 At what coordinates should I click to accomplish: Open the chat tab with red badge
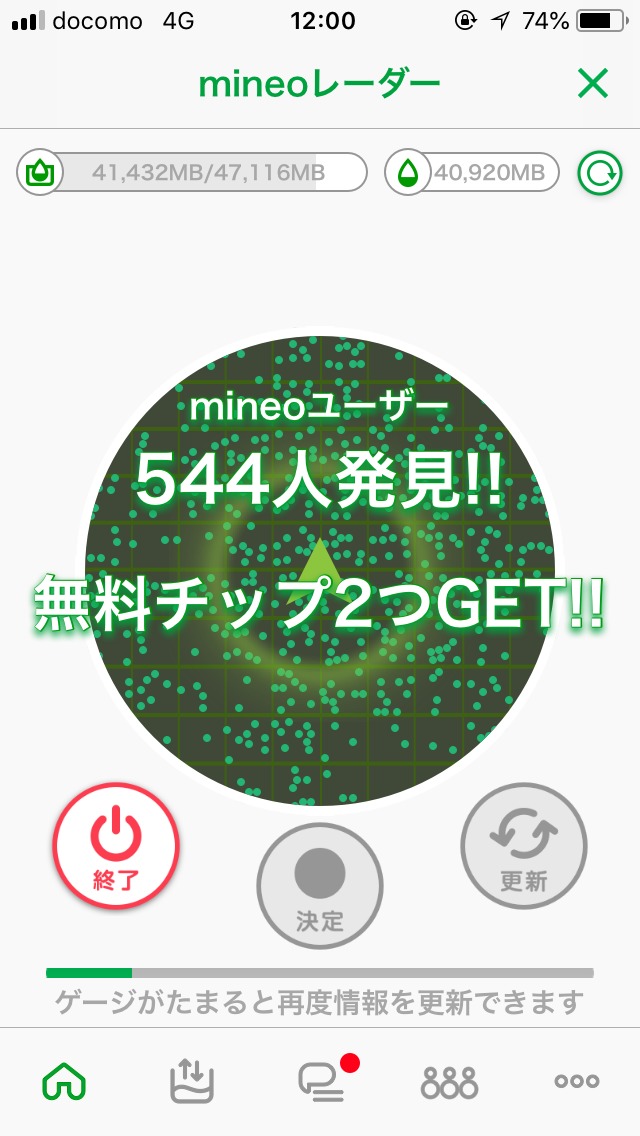click(x=322, y=1081)
